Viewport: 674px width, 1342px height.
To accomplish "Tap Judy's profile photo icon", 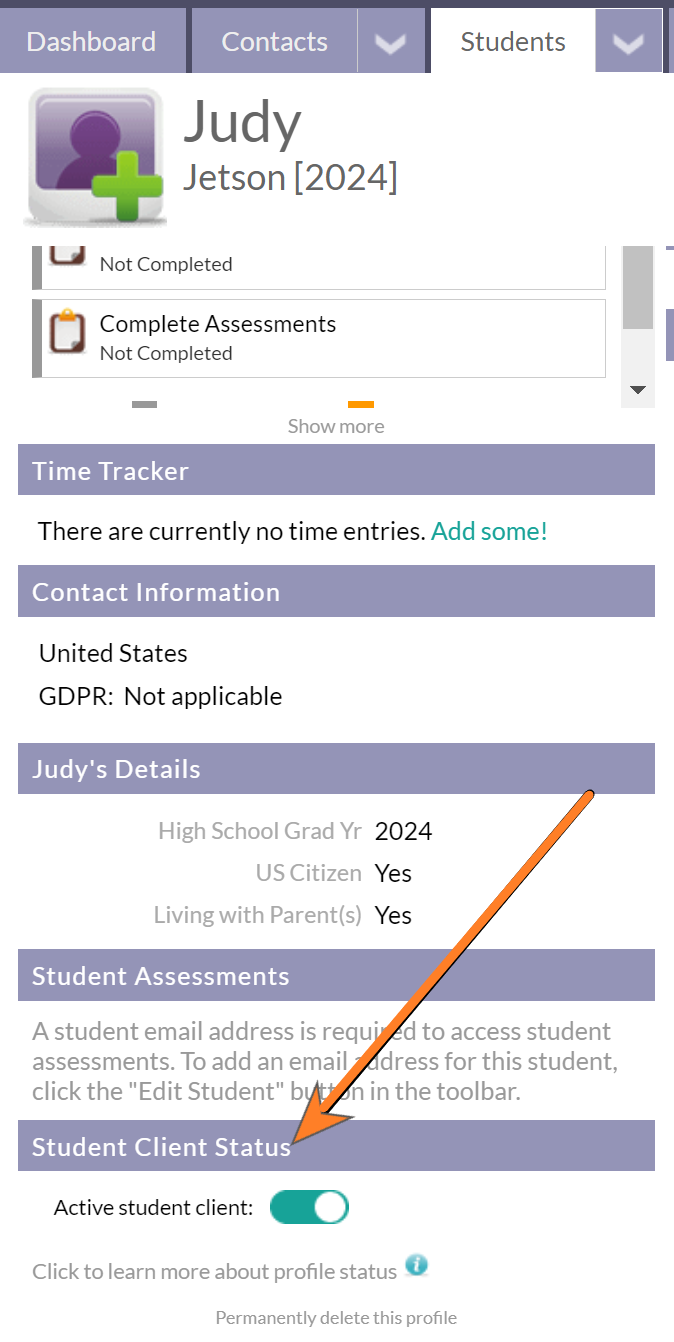I will (94, 156).
